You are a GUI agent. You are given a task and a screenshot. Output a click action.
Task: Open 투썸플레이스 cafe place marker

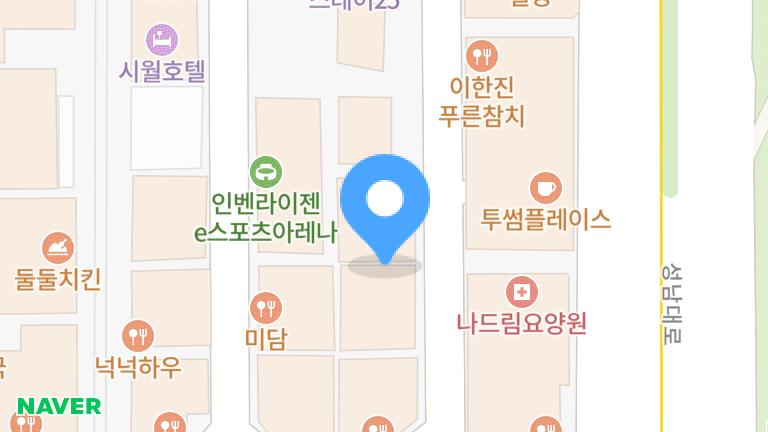[x=545, y=187]
